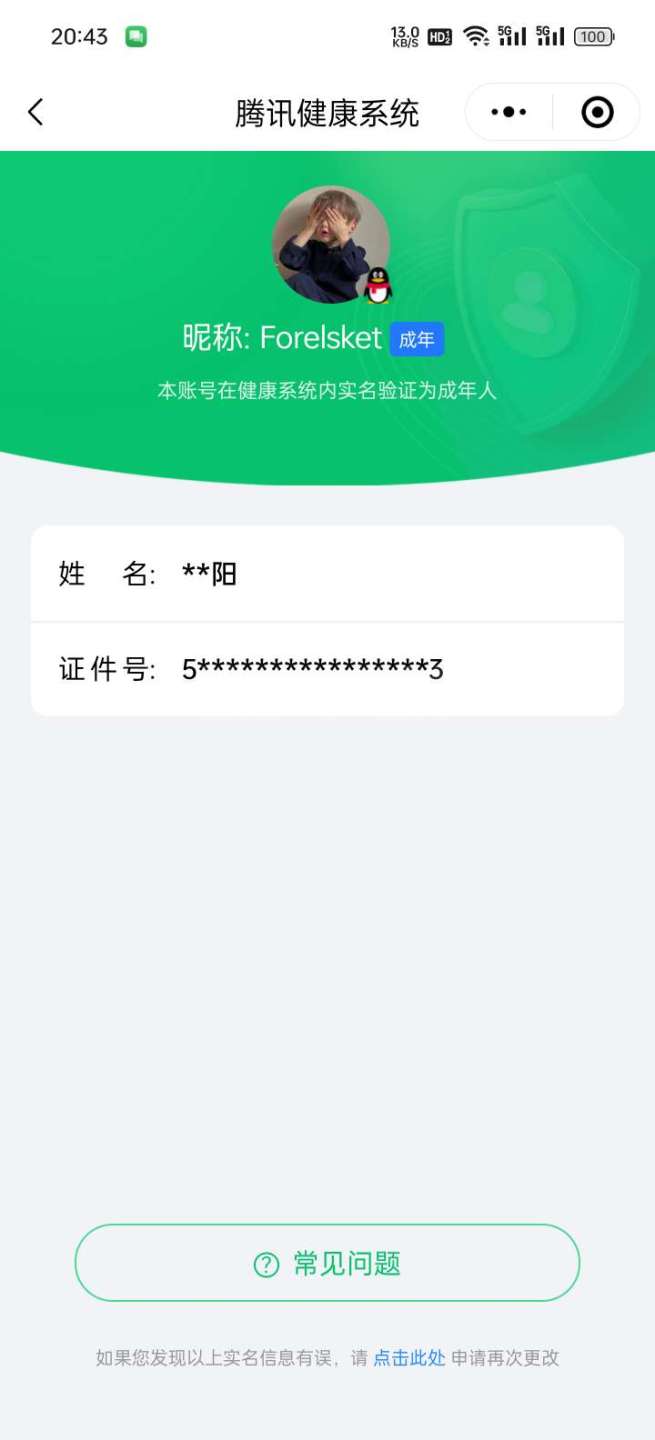Viewport: 655px width, 1440px height.
Task: Close the mini program with the circle icon
Action: (597, 112)
